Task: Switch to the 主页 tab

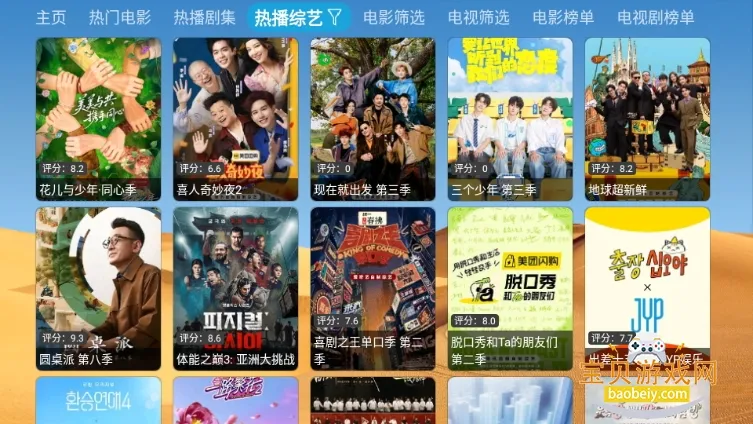Action: [51, 17]
